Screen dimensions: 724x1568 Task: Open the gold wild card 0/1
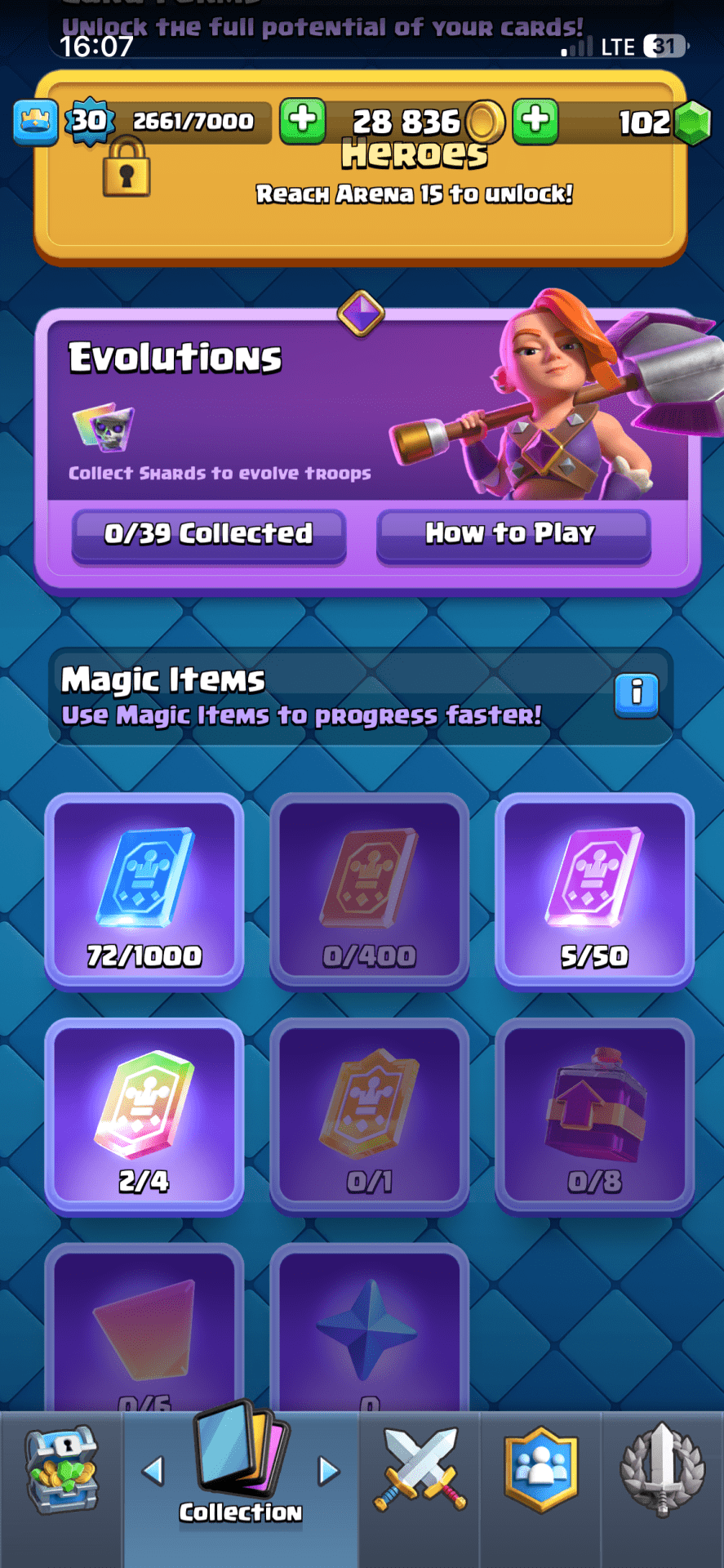click(x=369, y=1116)
